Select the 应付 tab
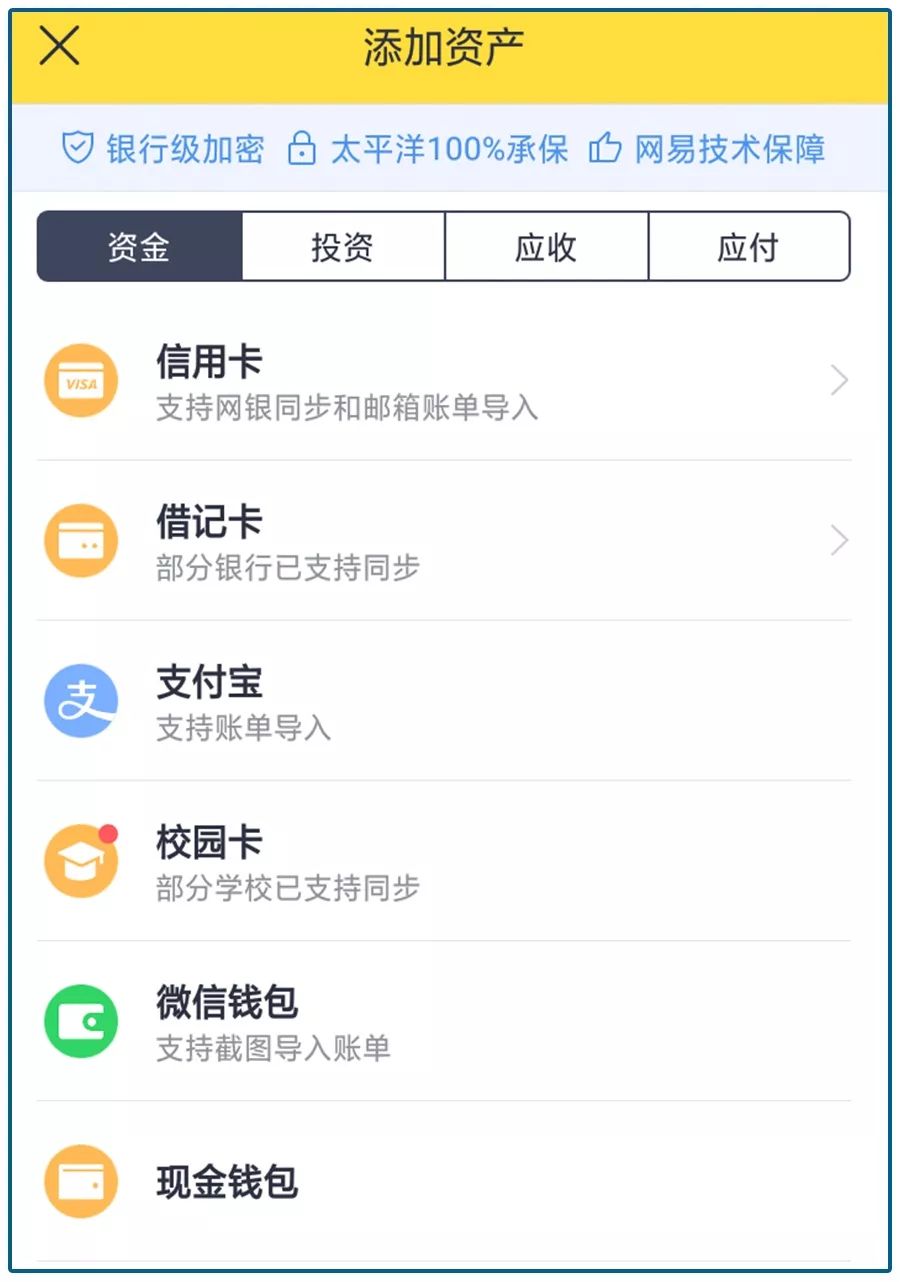This screenshot has height=1282, width=900. (748, 247)
